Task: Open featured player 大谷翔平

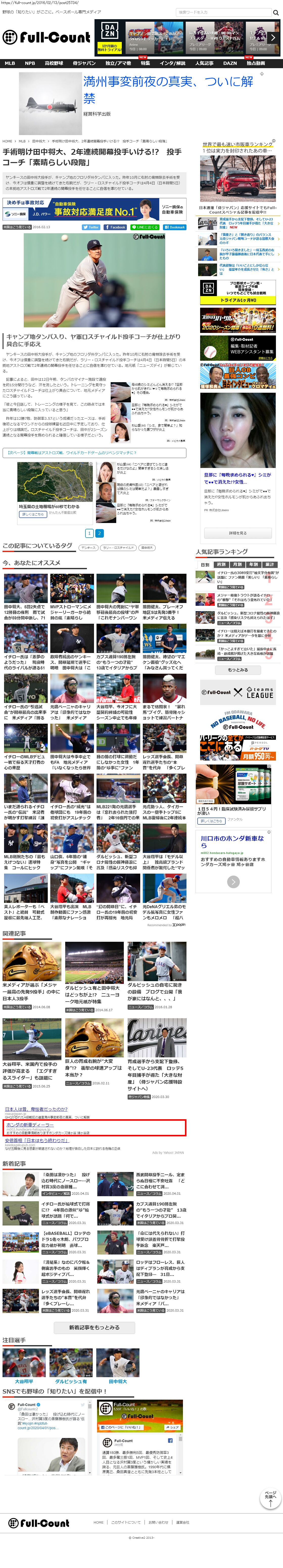Action: [24, 1381]
